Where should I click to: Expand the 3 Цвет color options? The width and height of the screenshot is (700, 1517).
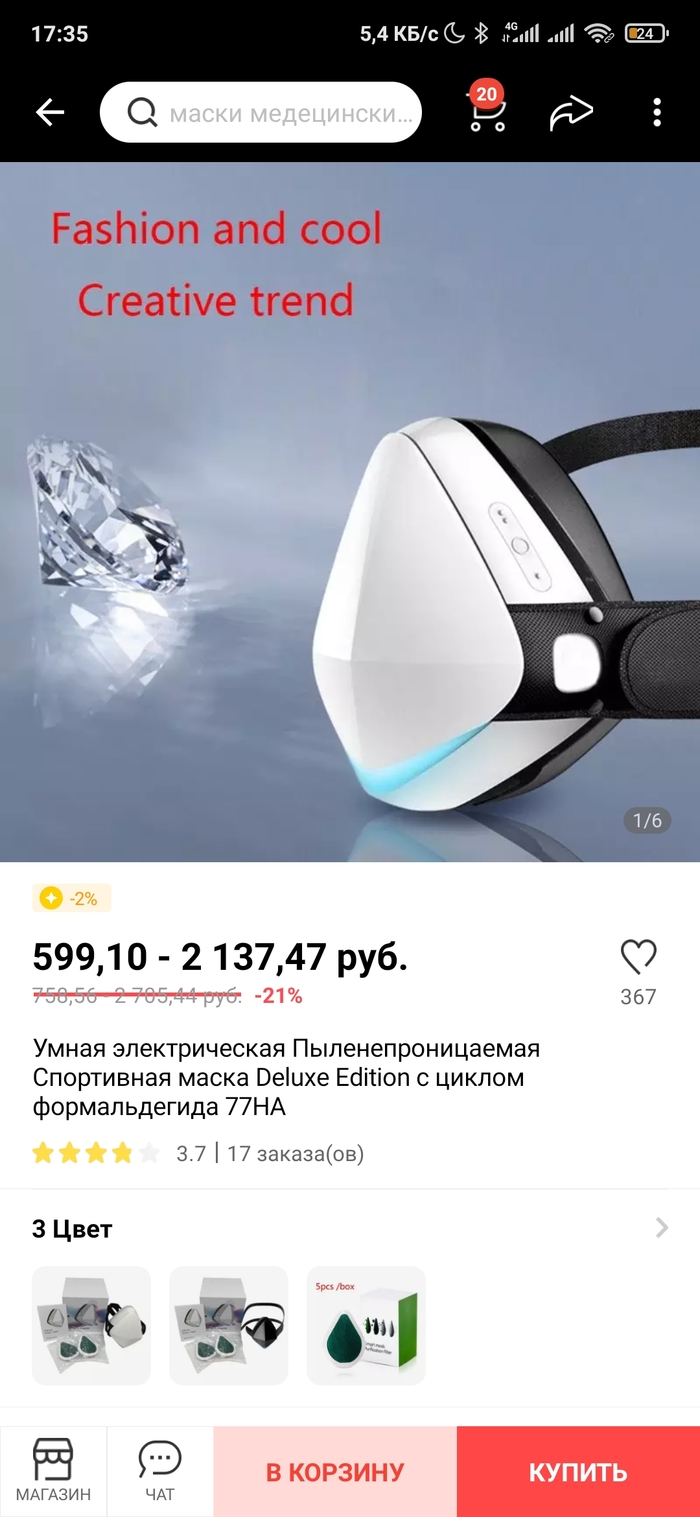coord(661,1228)
